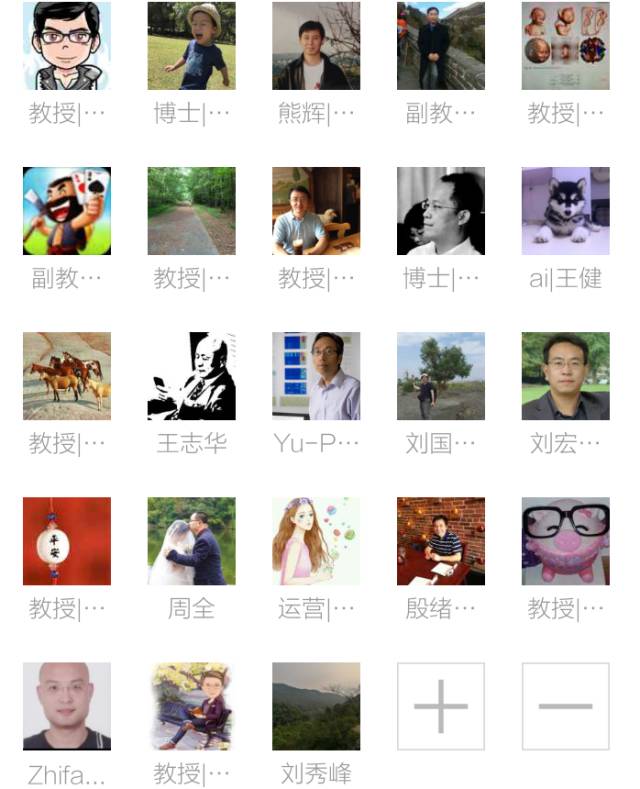Select the member ai|王健

pos(565,211)
